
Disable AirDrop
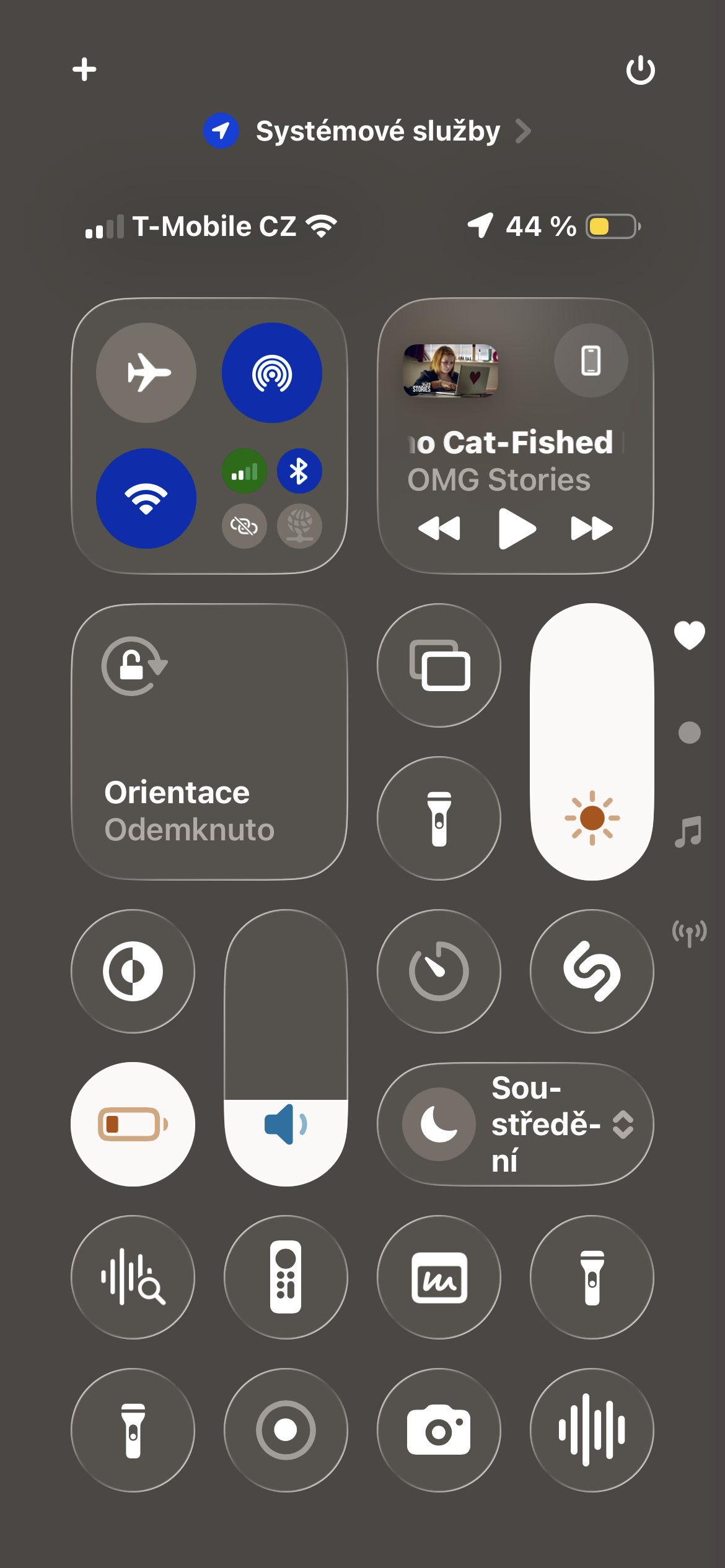[272, 373]
